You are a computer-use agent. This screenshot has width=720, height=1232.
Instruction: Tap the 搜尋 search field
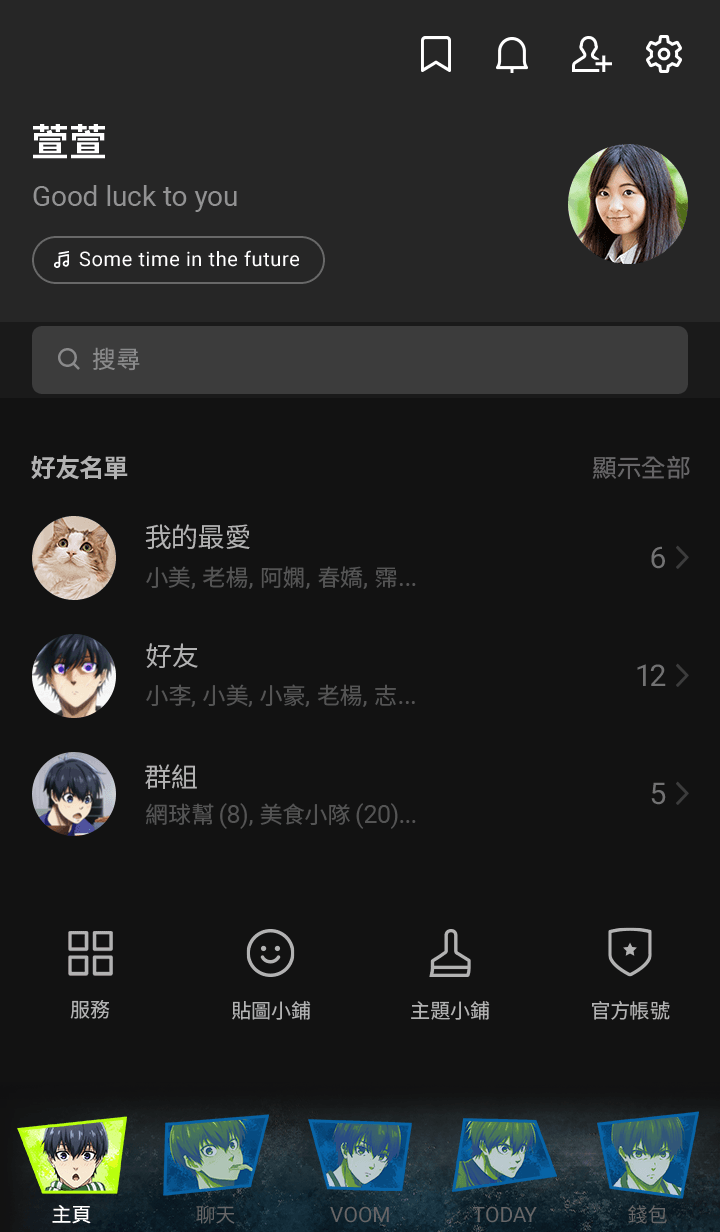(360, 359)
